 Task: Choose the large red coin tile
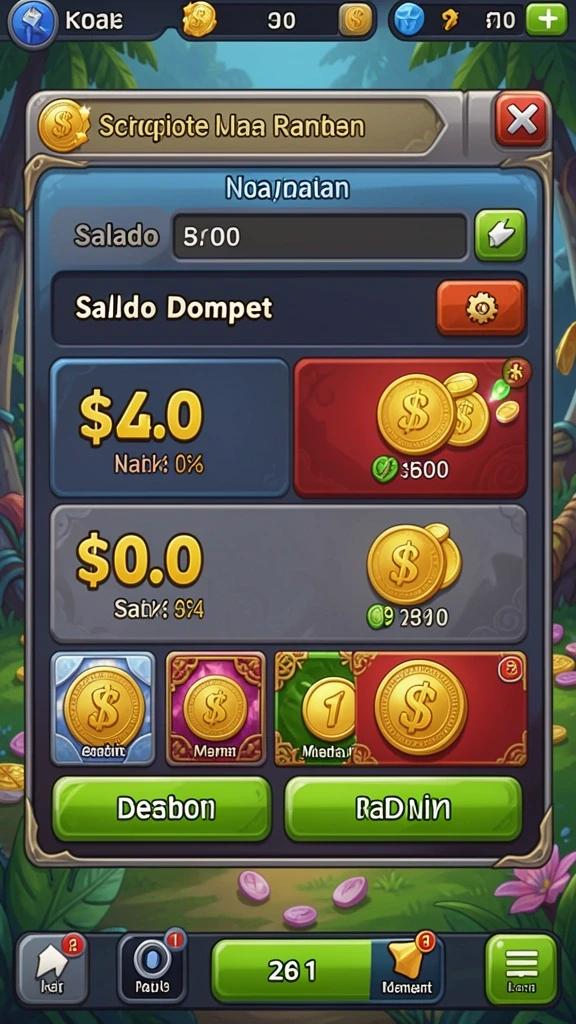coord(441,708)
